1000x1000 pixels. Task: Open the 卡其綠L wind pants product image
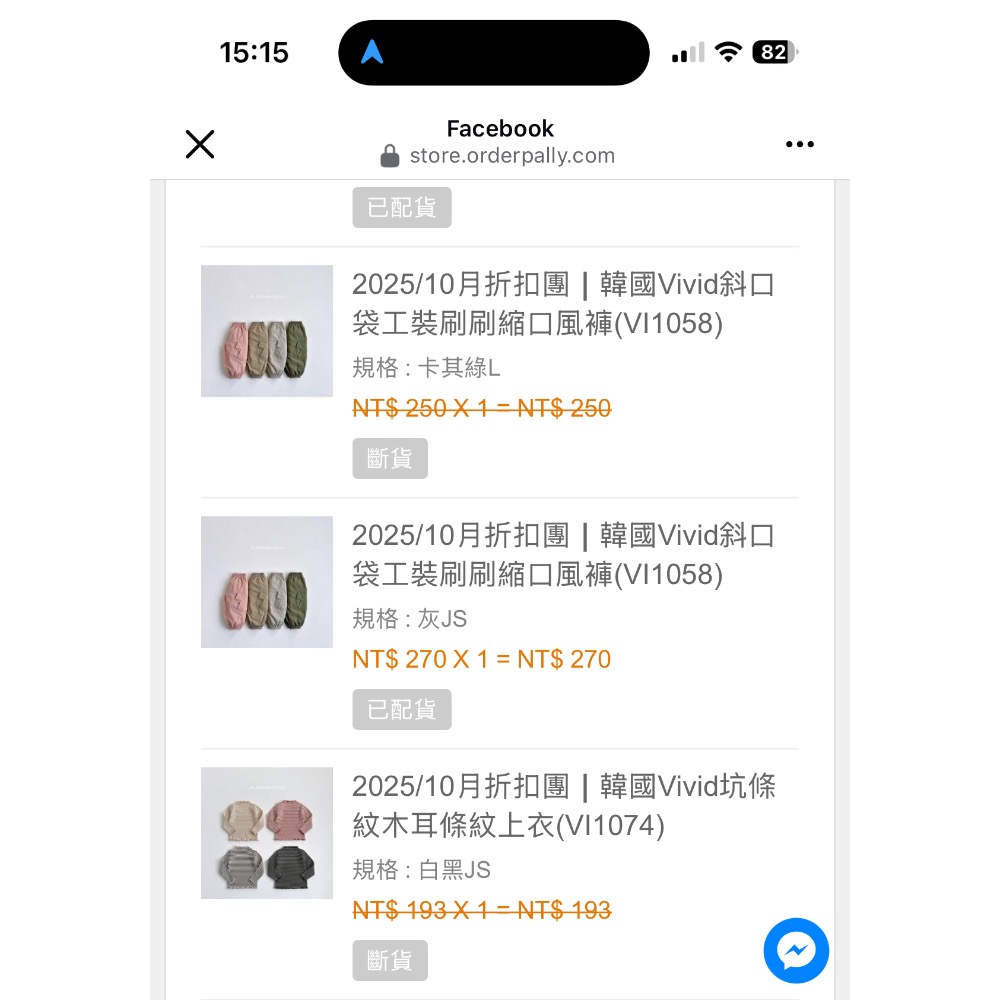pos(267,331)
